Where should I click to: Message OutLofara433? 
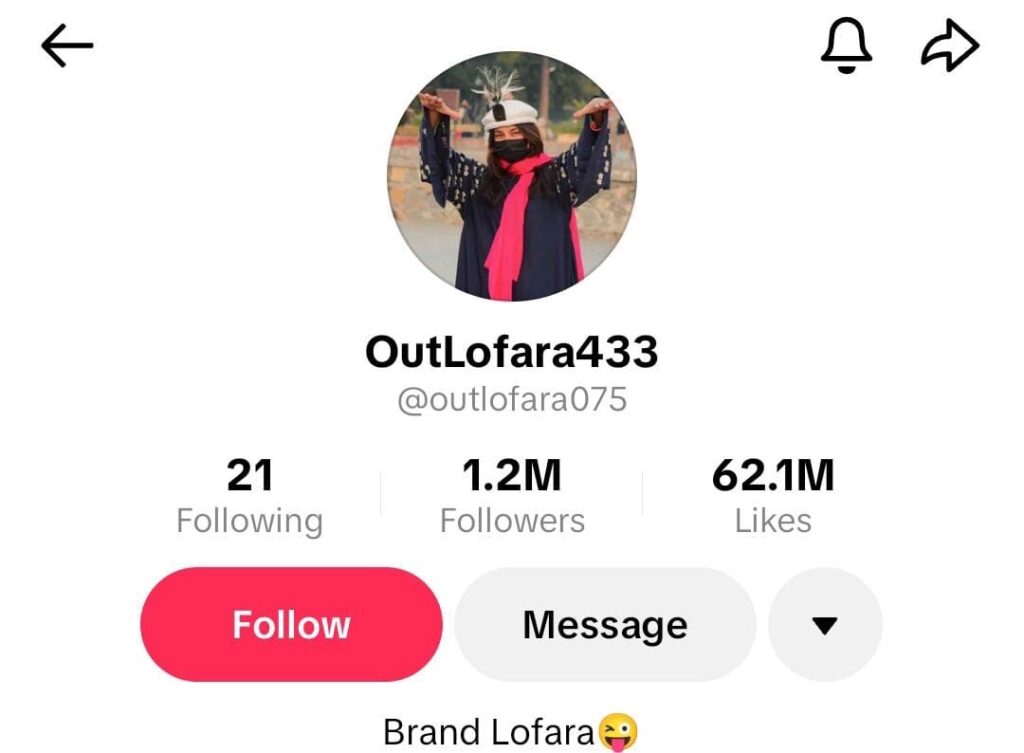tap(605, 625)
